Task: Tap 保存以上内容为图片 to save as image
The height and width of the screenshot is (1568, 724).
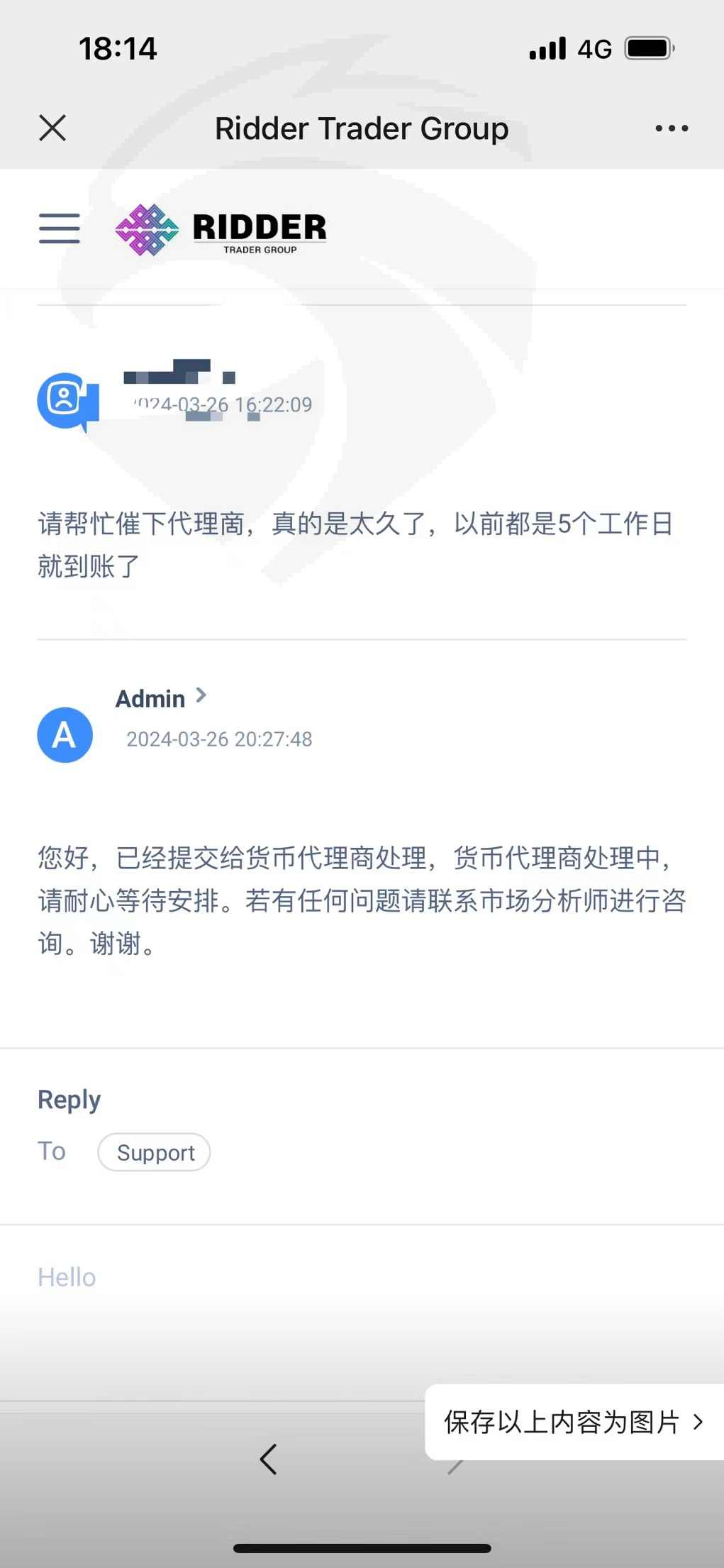Action: pos(574,1422)
